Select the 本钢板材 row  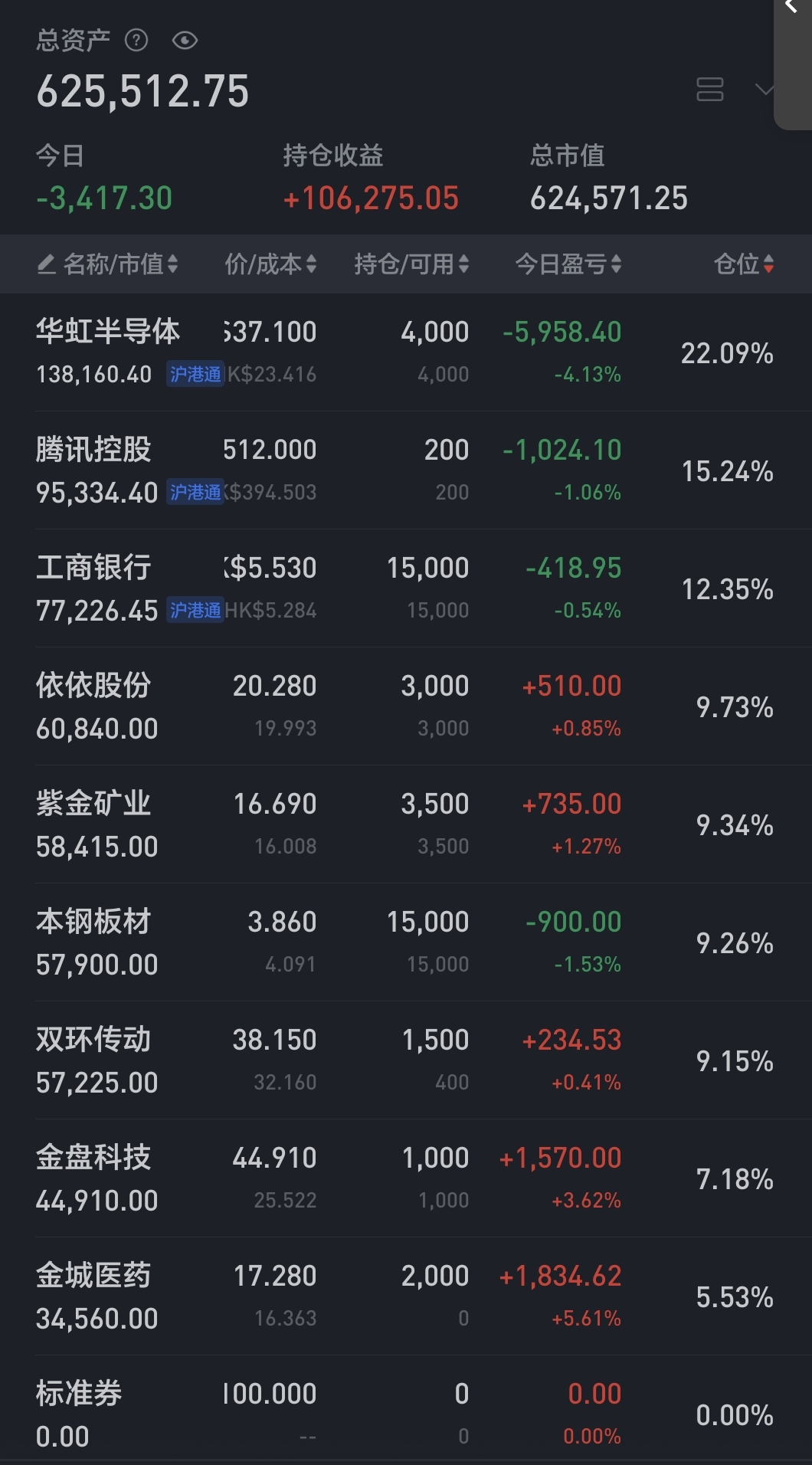click(406, 942)
